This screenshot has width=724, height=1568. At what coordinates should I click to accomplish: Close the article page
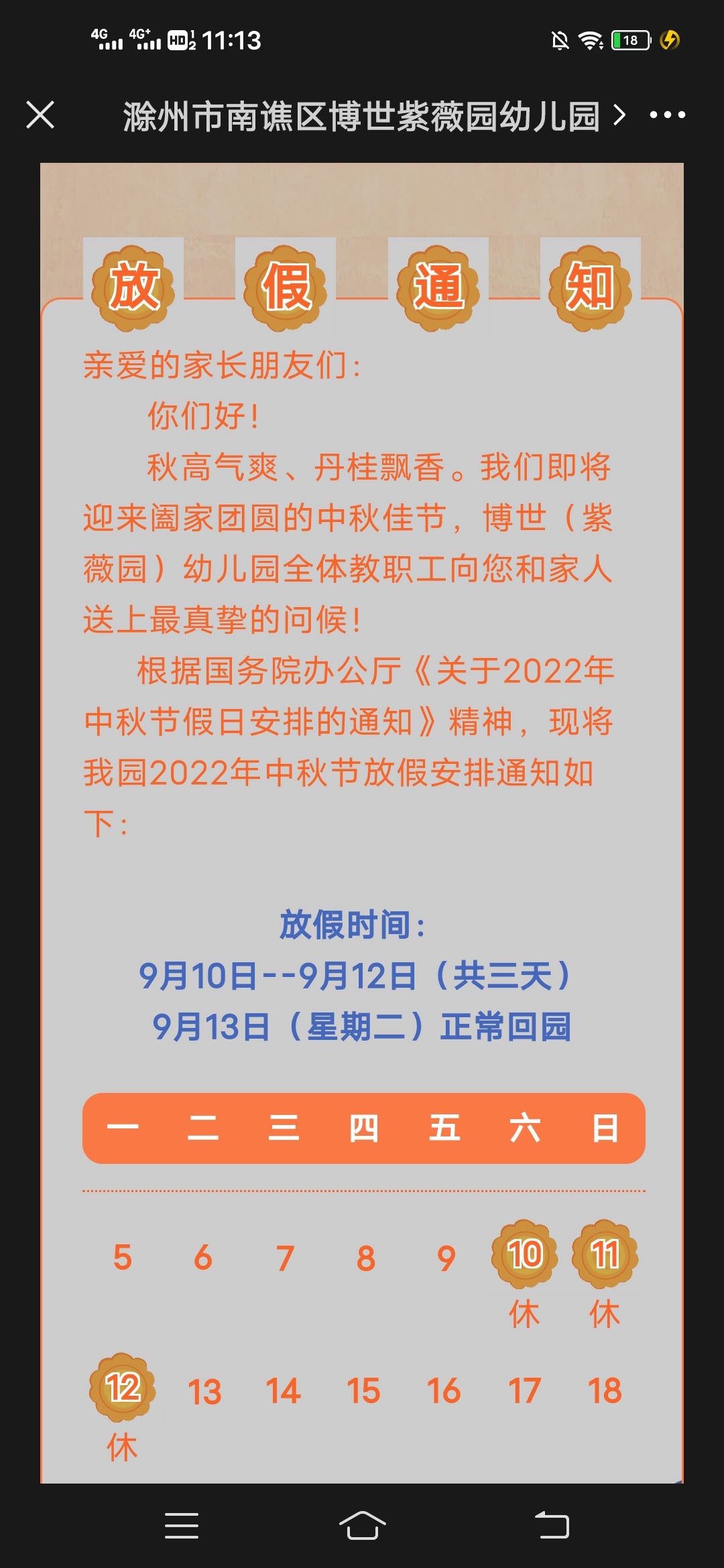click(40, 115)
